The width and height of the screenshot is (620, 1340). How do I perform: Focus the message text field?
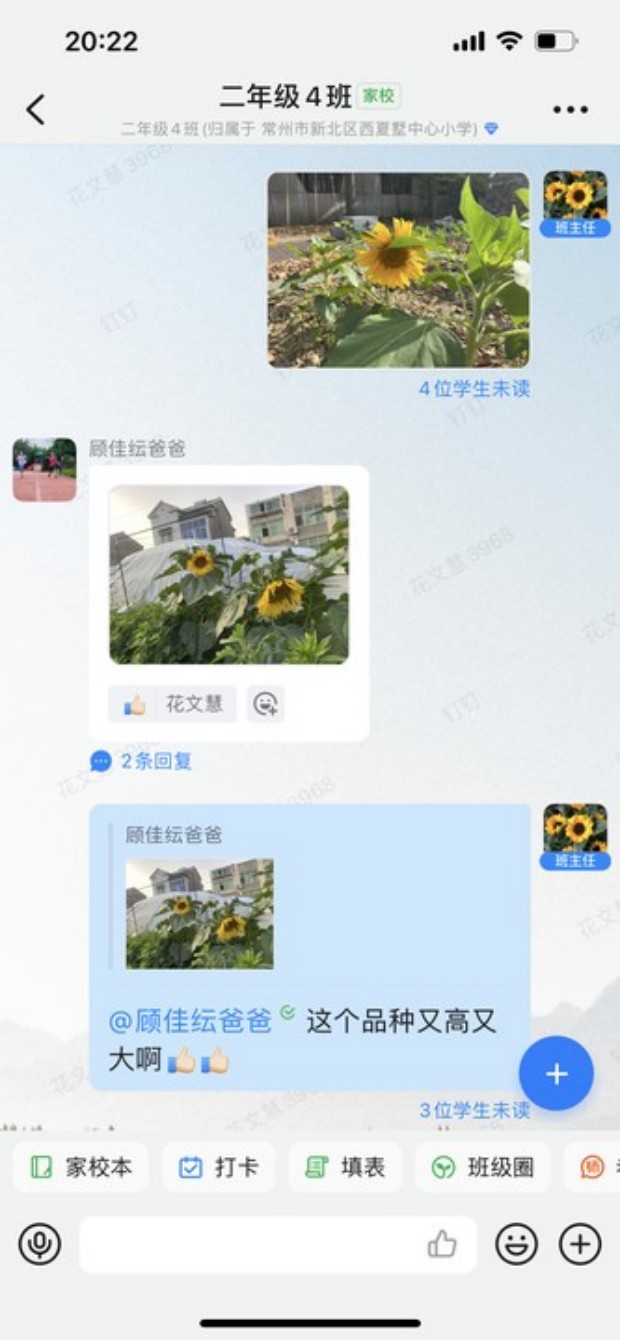click(250, 1244)
